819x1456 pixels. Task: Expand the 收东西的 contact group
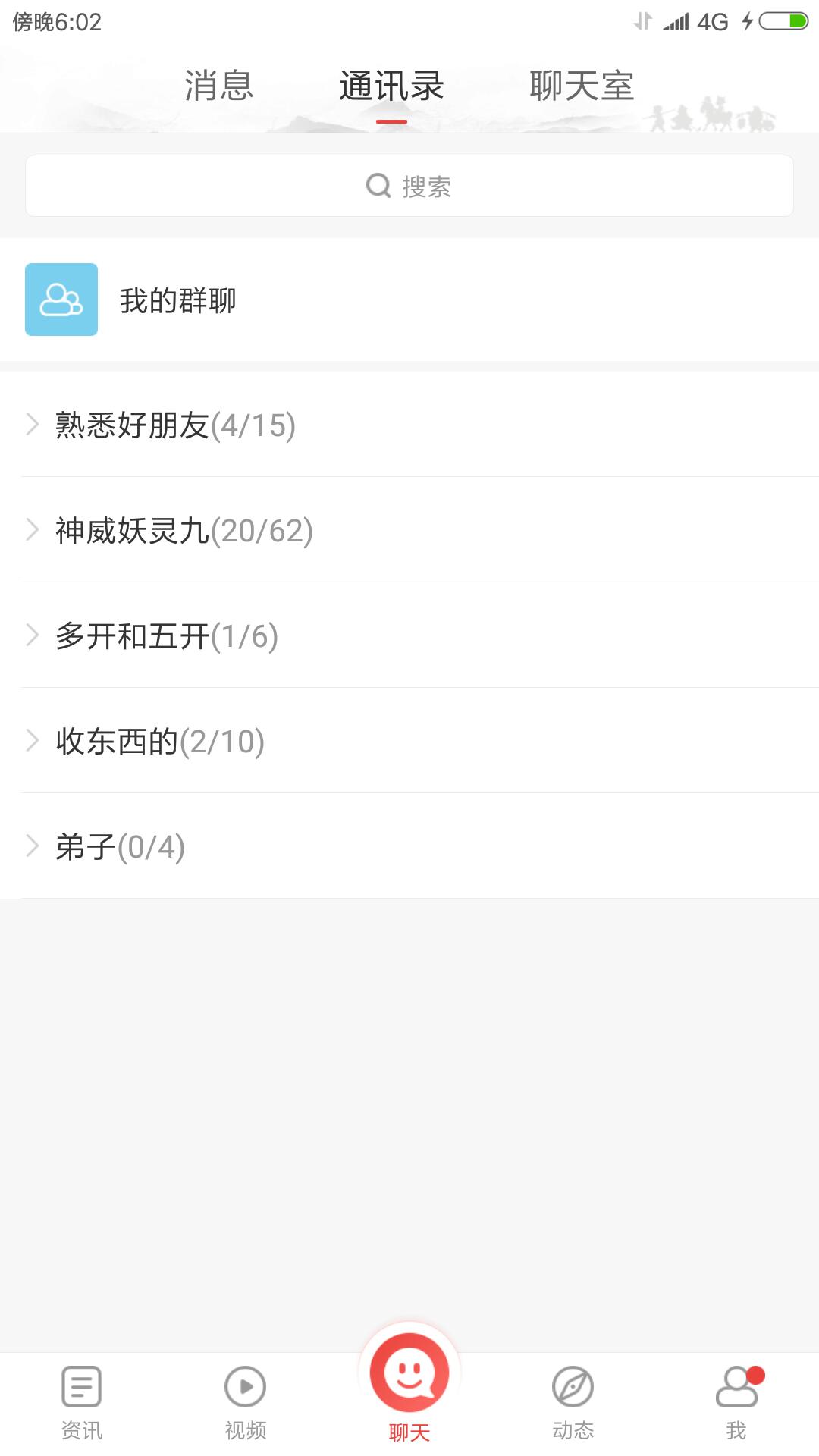tap(409, 741)
